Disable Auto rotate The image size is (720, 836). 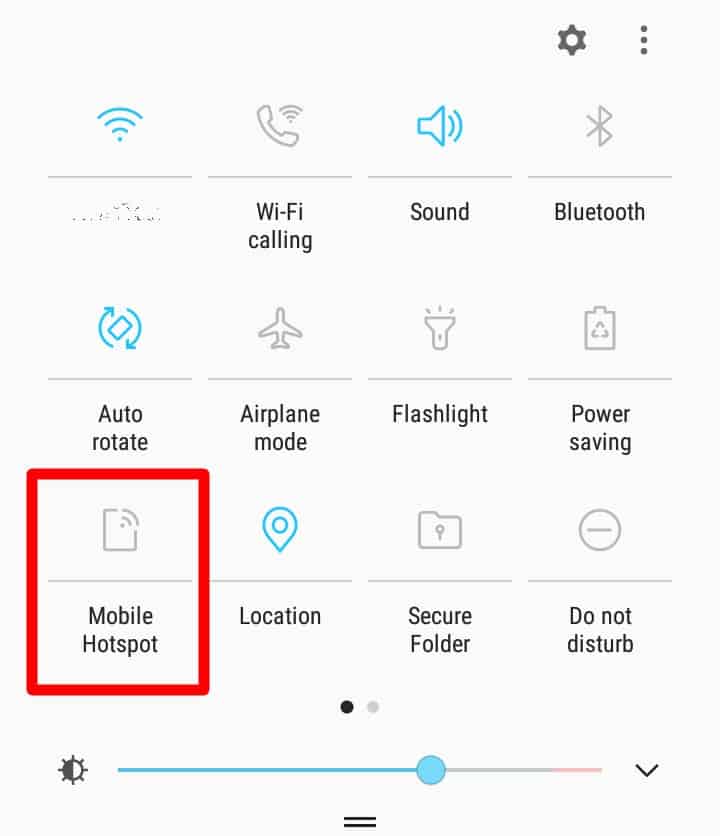[120, 327]
